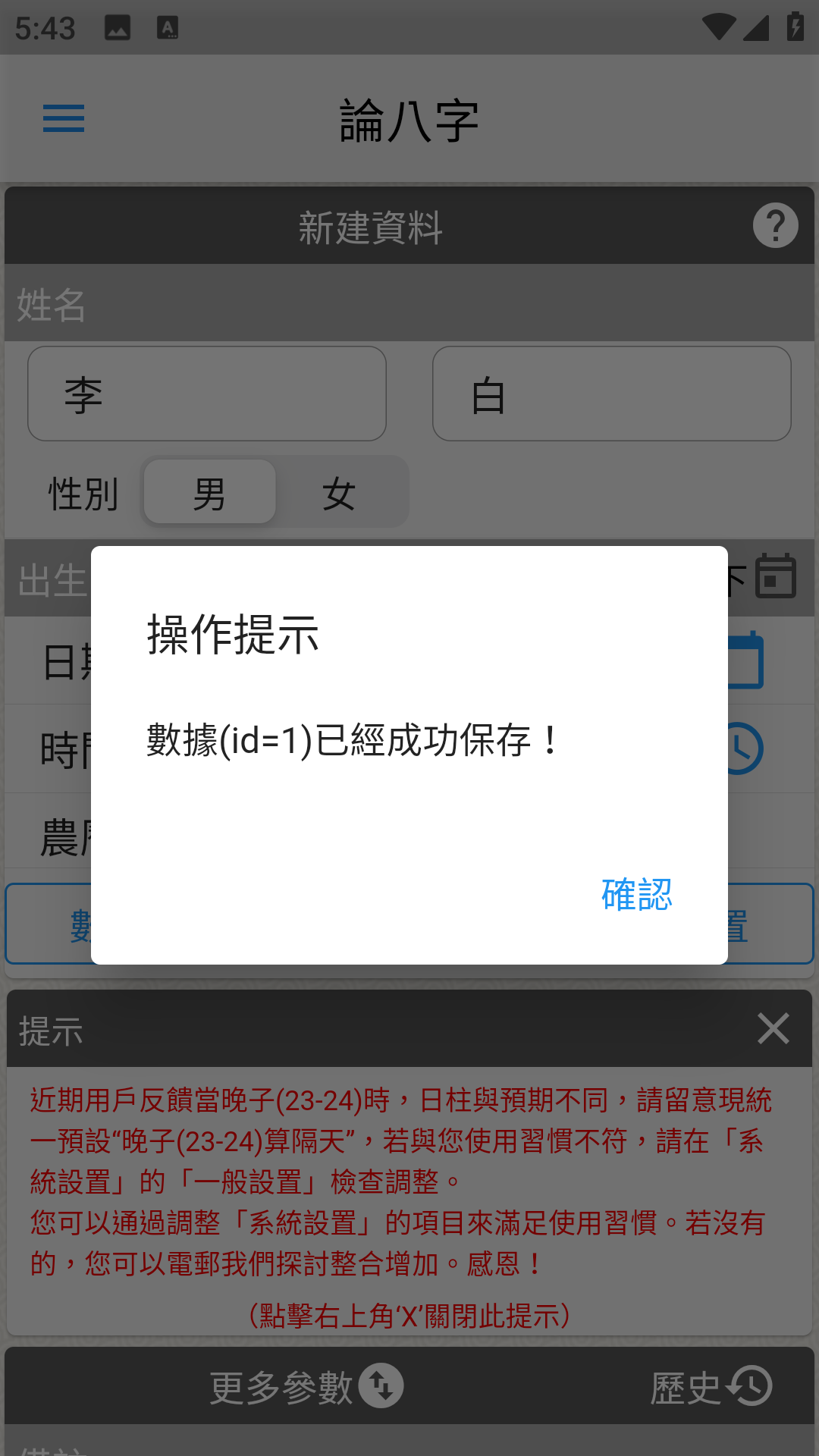Confirm the save dialog with 確認
Screen dimensions: 819x1456
tap(636, 895)
